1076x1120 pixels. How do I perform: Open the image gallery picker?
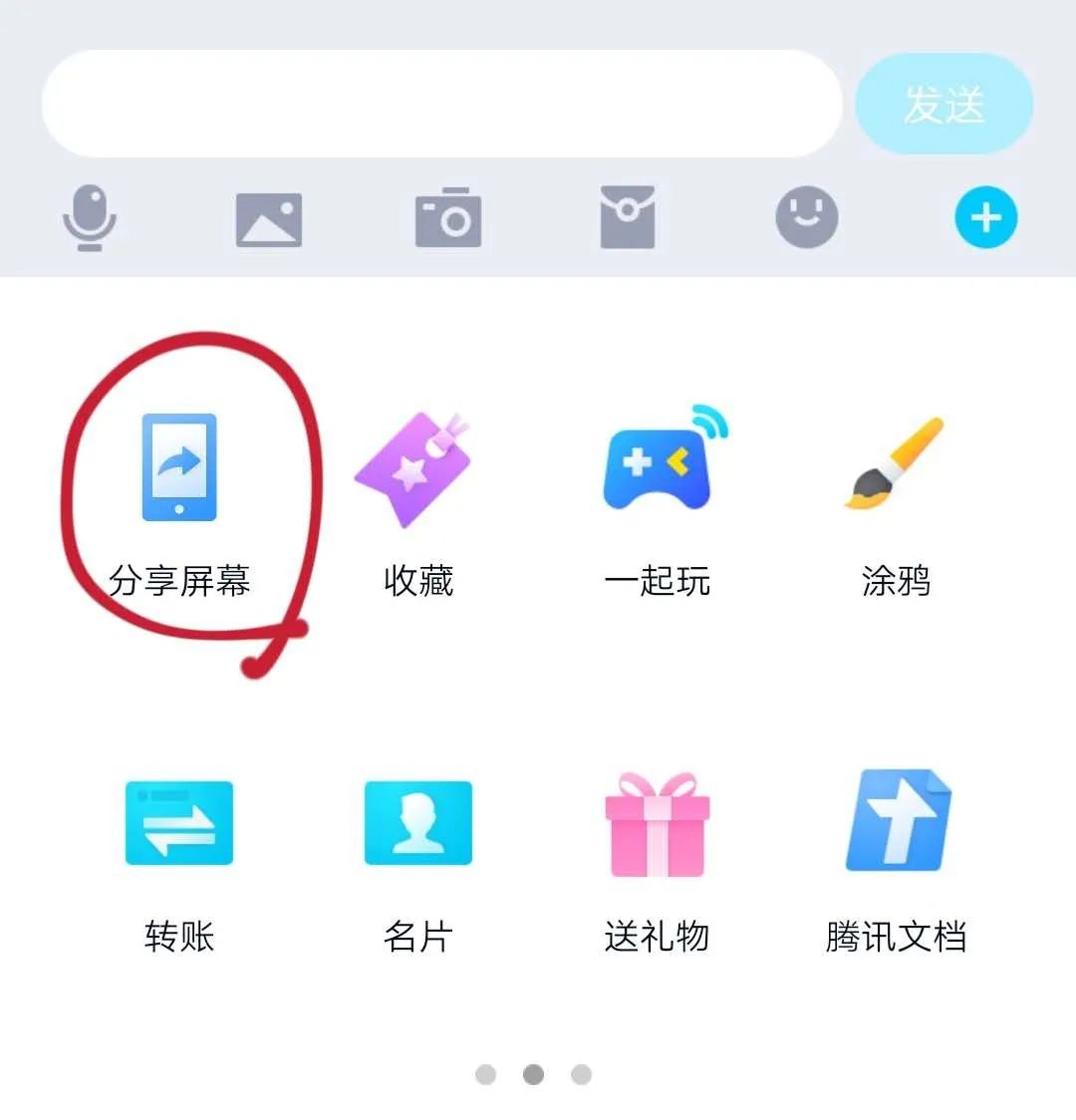(x=269, y=219)
